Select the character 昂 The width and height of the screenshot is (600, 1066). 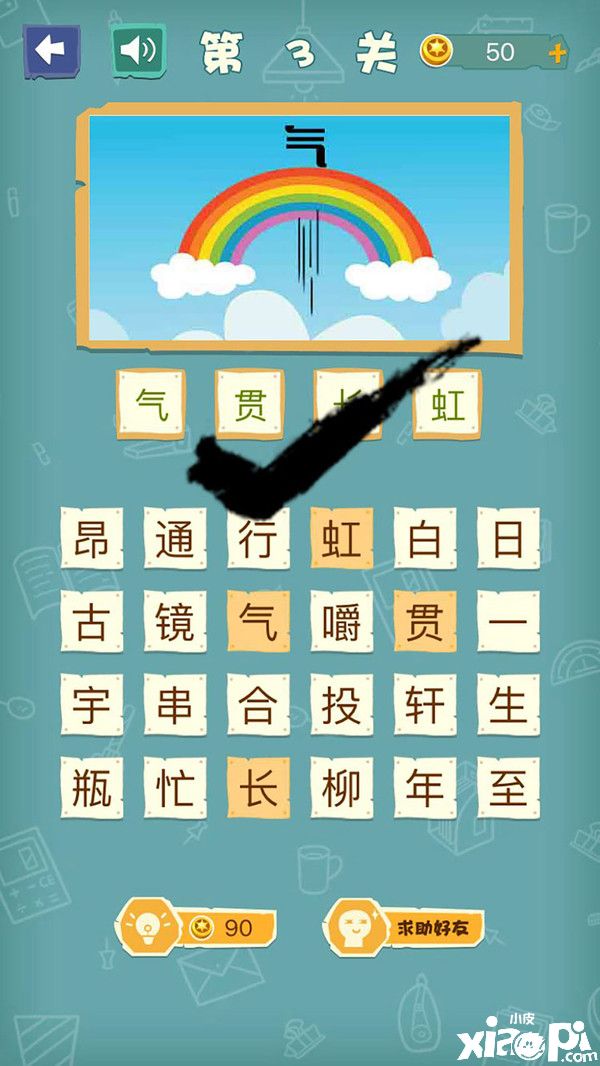[x=92, y=539]
